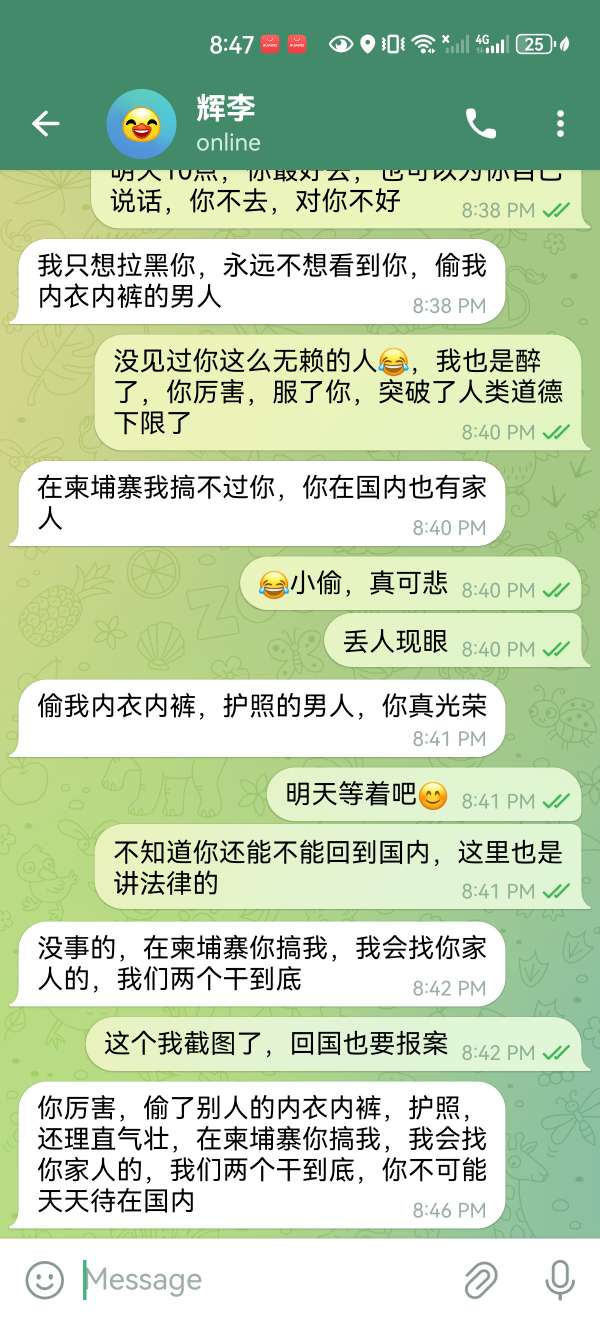Open 辉李's profile avatar
The image size is (600, 1320).
[141, 124]
